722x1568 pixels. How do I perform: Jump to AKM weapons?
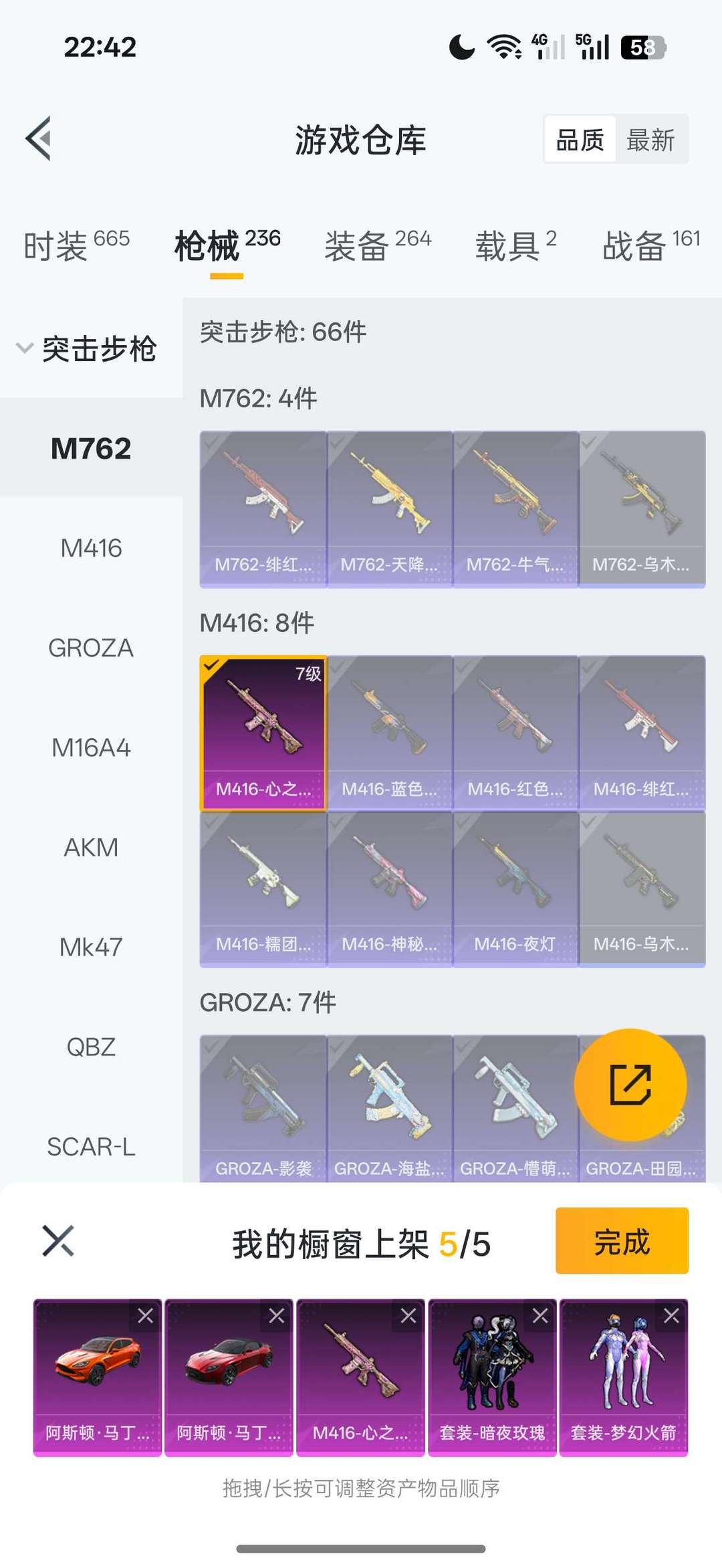tap(91, 847)
